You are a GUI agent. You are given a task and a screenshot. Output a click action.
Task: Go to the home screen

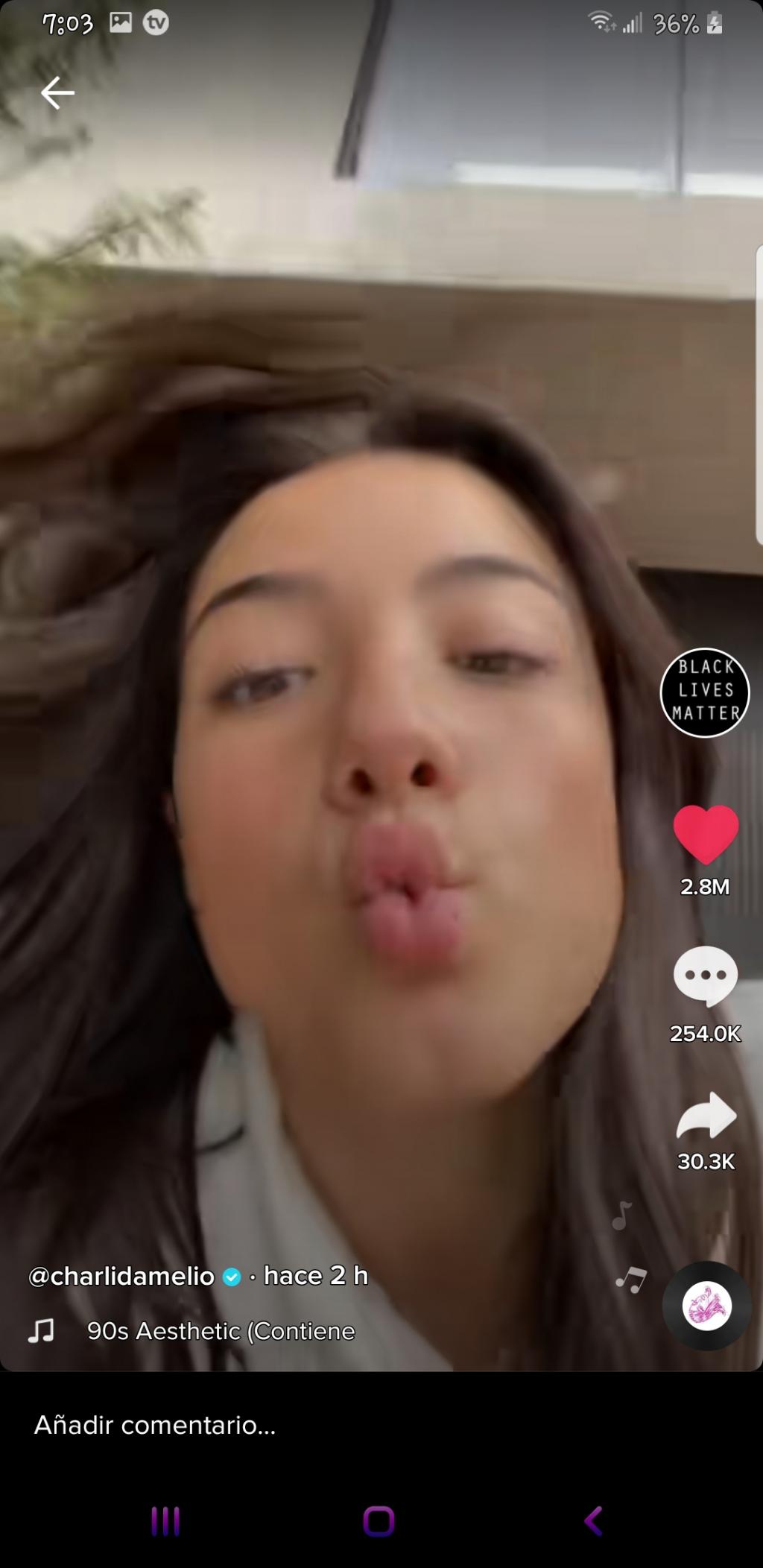point(379,1521)
